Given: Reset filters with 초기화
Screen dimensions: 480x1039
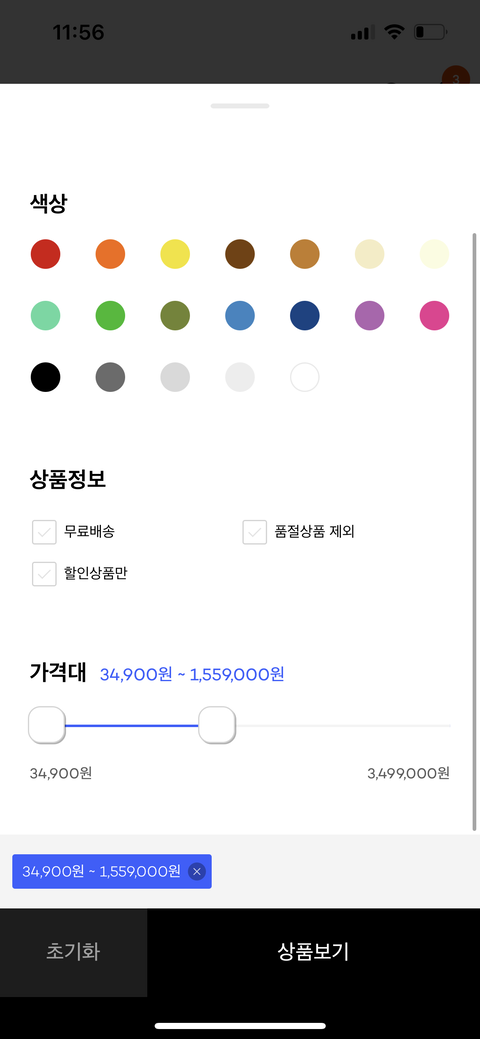Looking at the screenshot, I should (x=74, y=952).
